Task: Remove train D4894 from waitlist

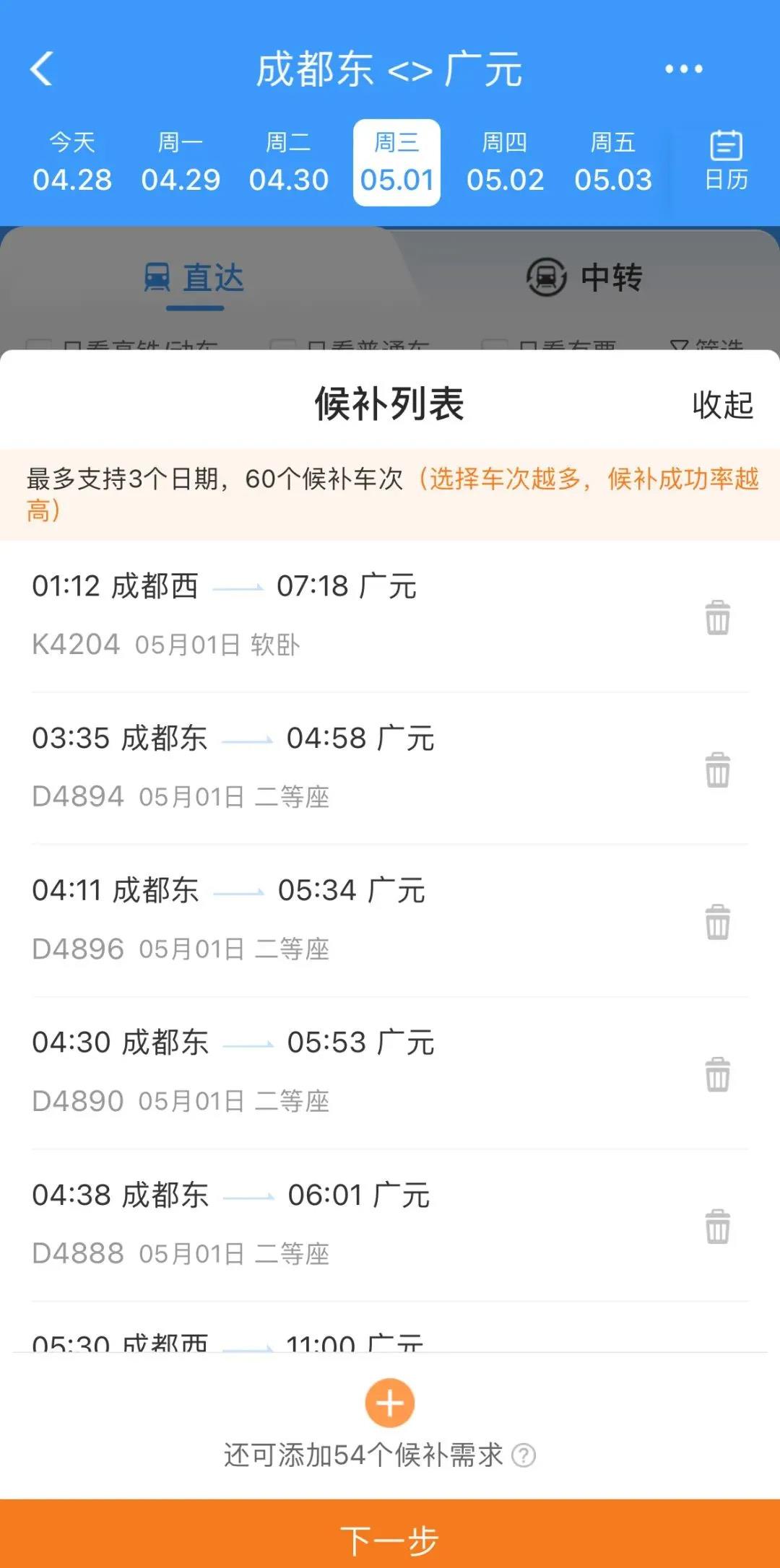Action: pyautogui.click(x=717, y=770)
